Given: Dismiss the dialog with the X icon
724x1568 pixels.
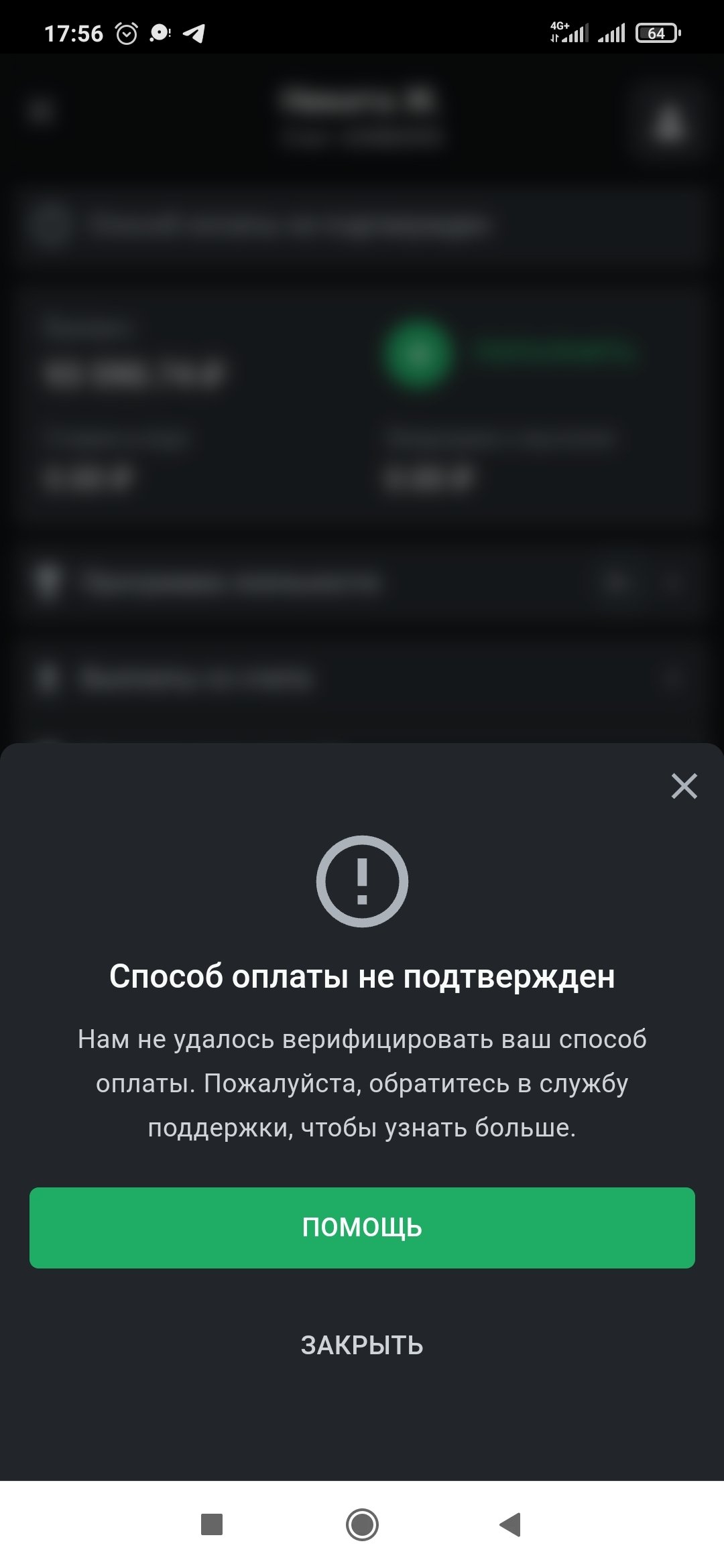Looking at the screenshot, I should click(684, 785).
